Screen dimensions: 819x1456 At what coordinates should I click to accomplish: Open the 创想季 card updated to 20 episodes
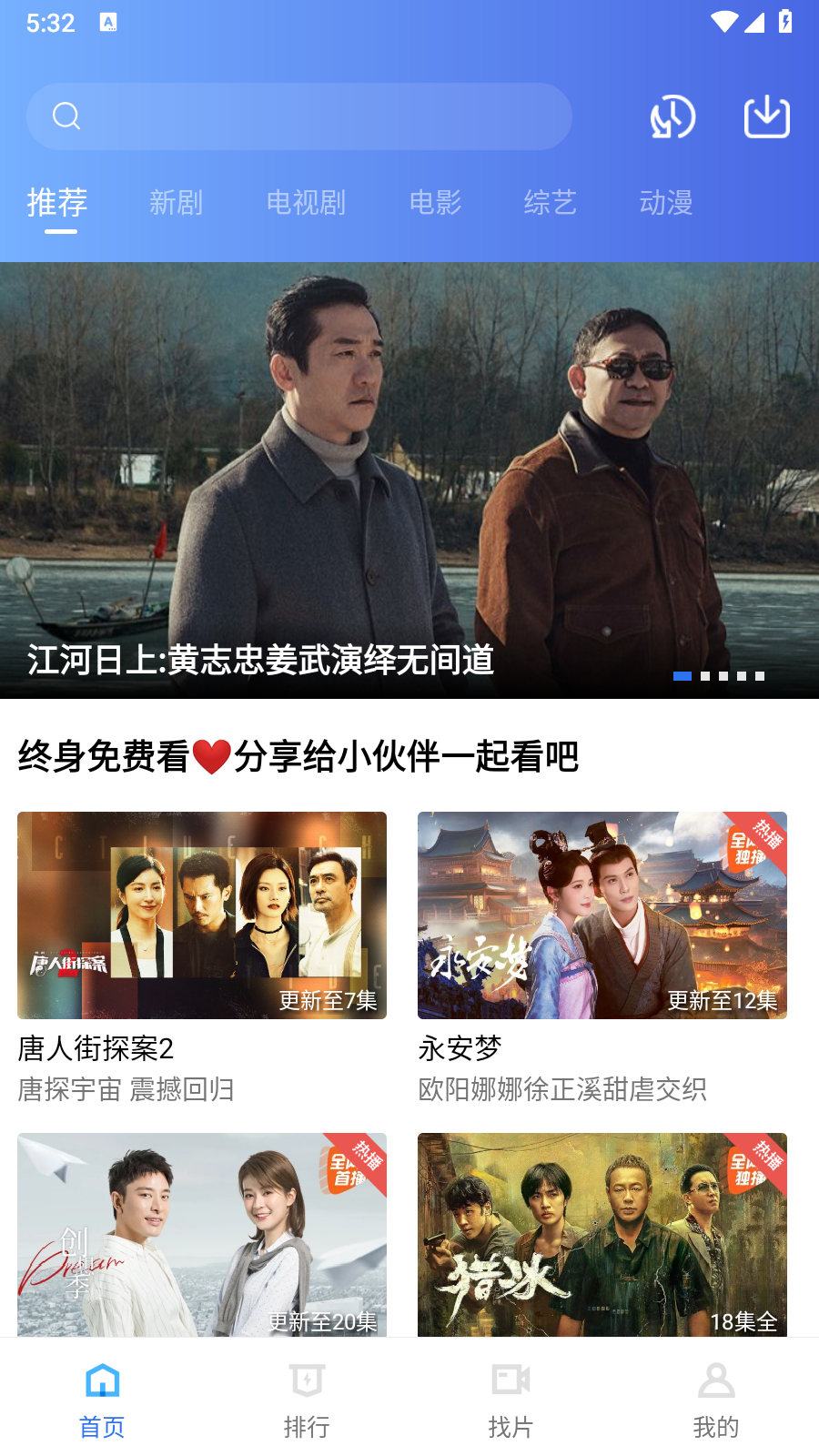pos(202,1235)
